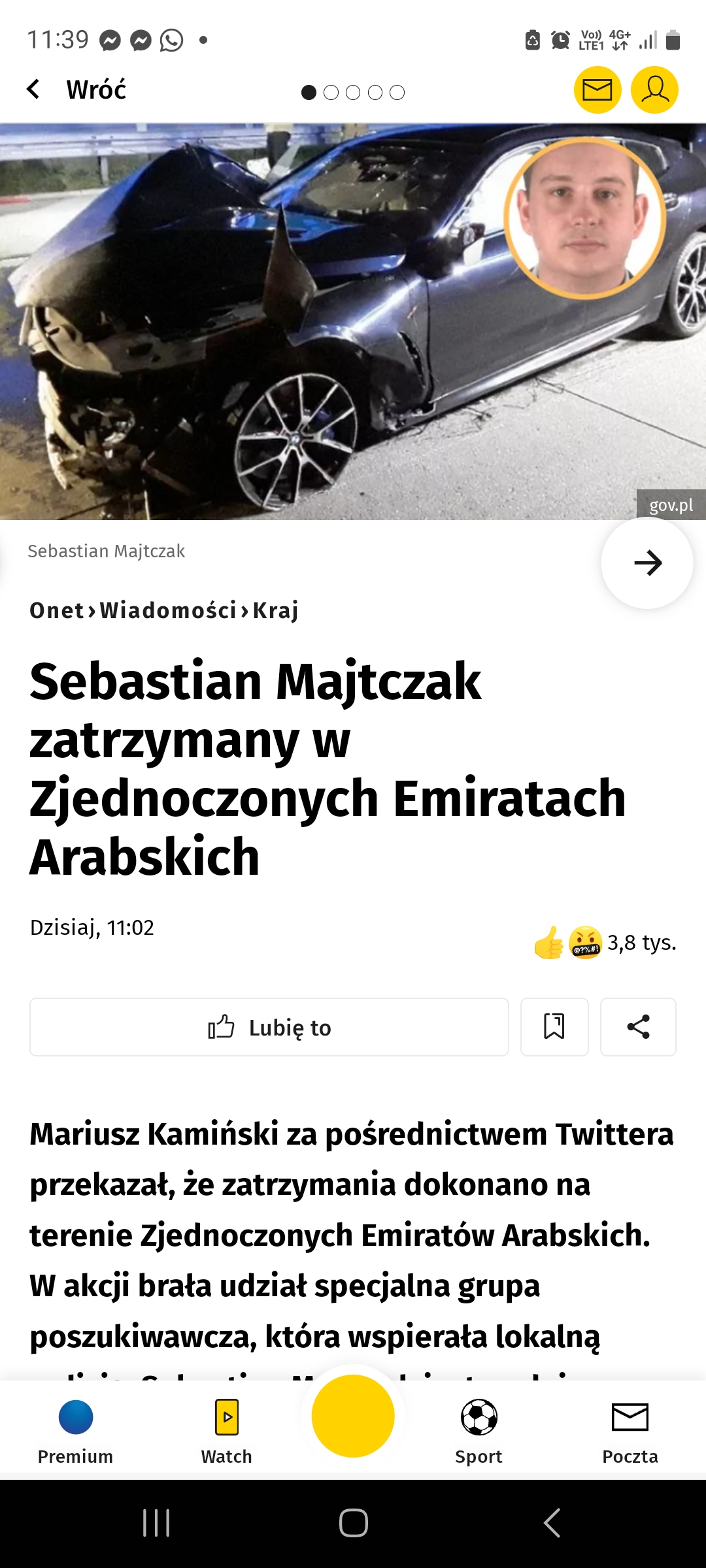Go back with the Wróć arrow
Screen dimensions: 706x1568
click(34, 90)
